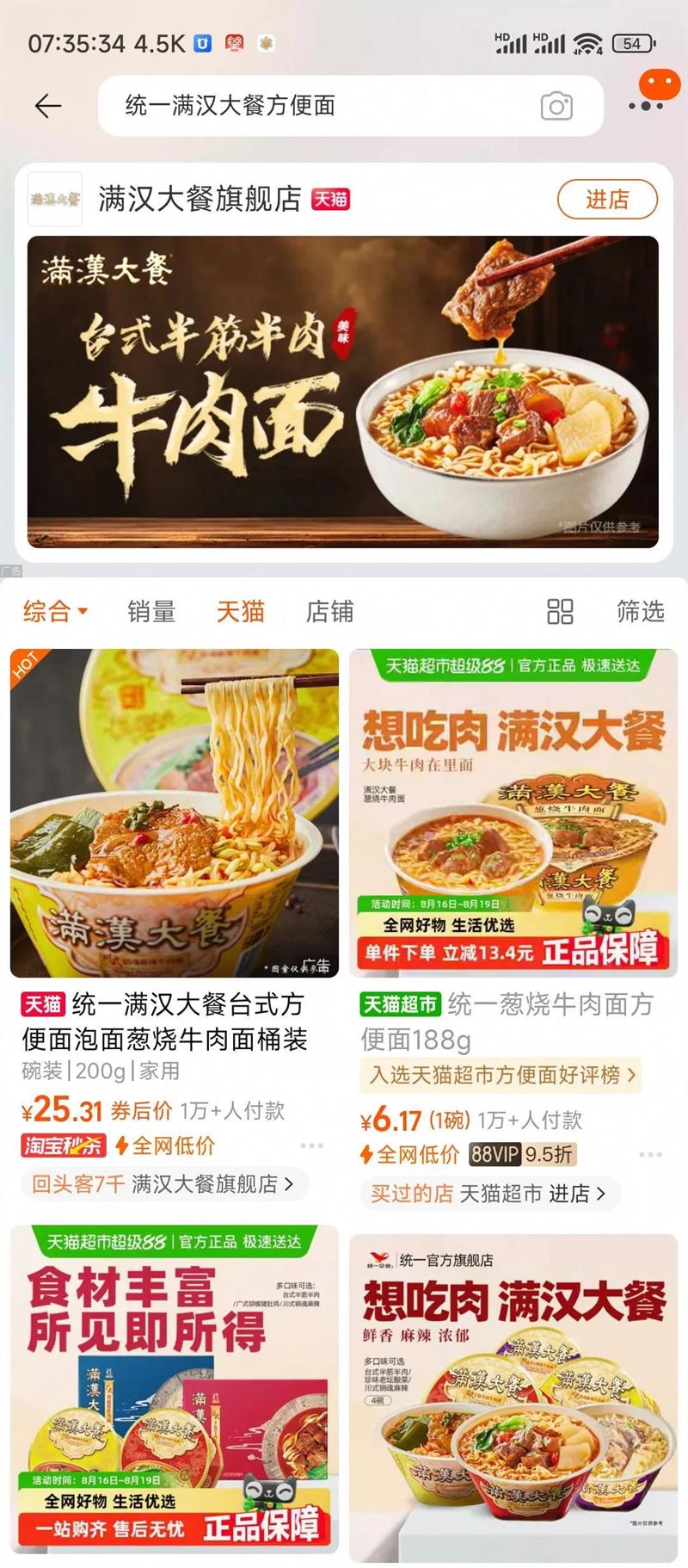Switch to the 店铺 tab
This screenshot has height=1568, width=688.
click(329, 612)
